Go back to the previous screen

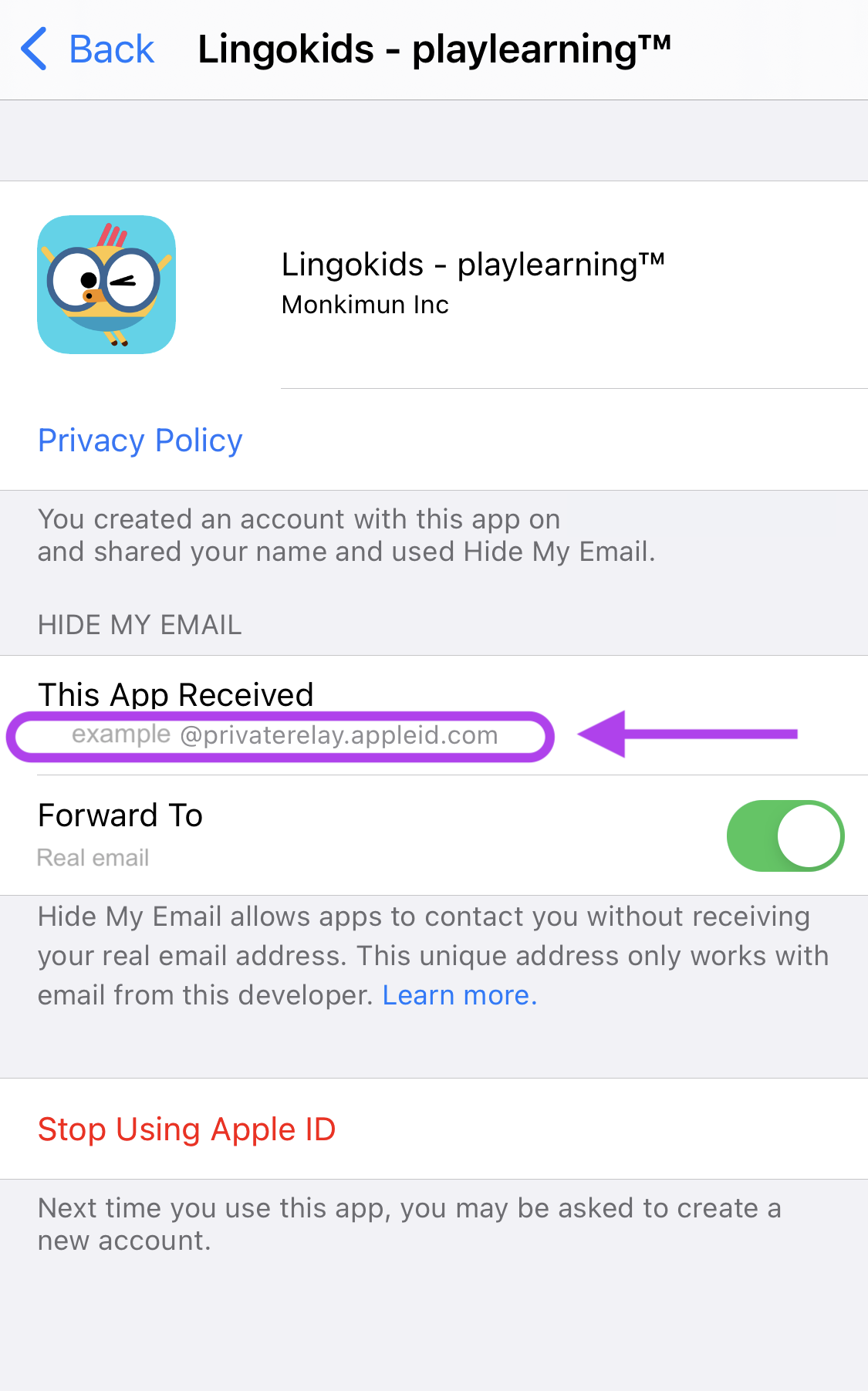87,49
